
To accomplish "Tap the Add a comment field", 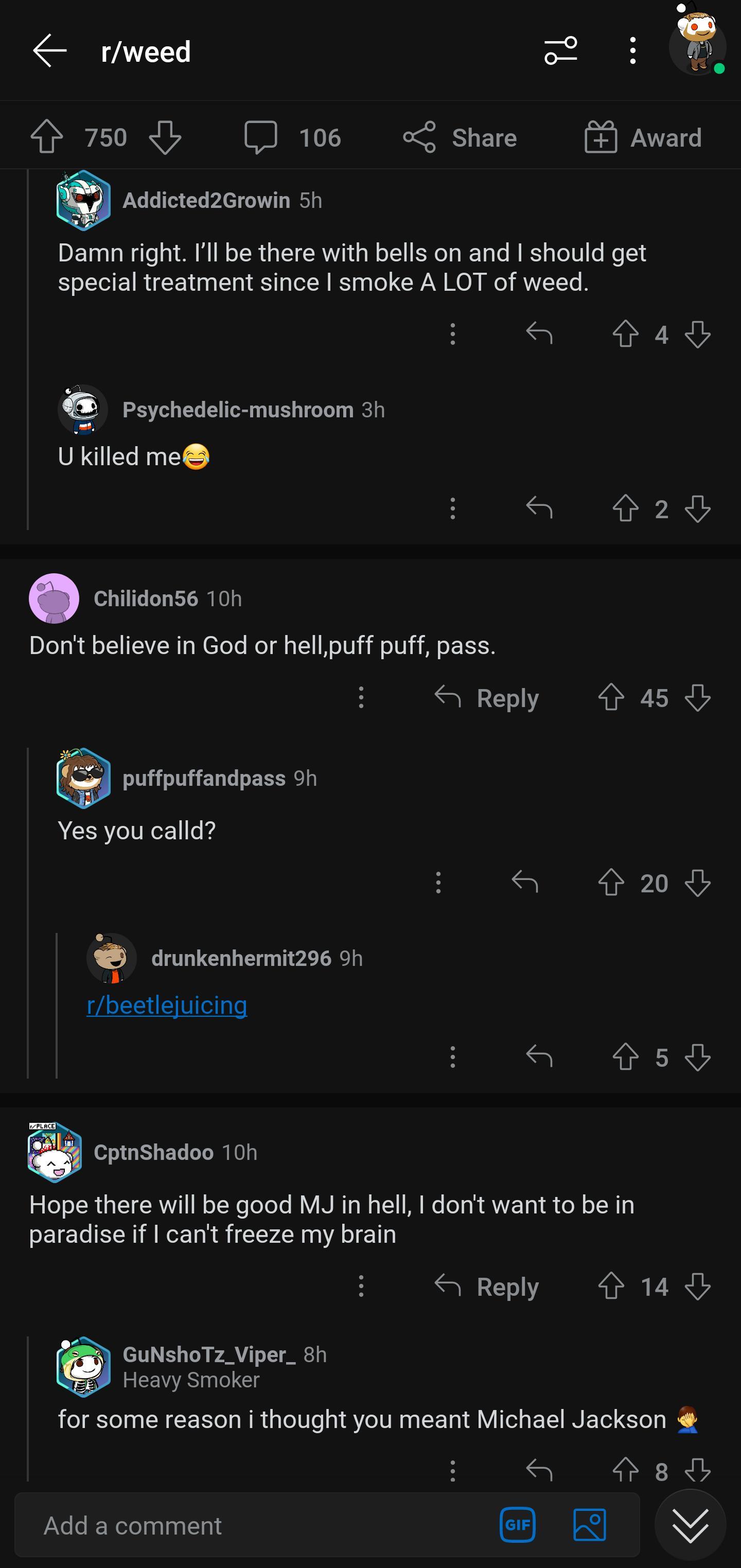I will point(183,1525).
